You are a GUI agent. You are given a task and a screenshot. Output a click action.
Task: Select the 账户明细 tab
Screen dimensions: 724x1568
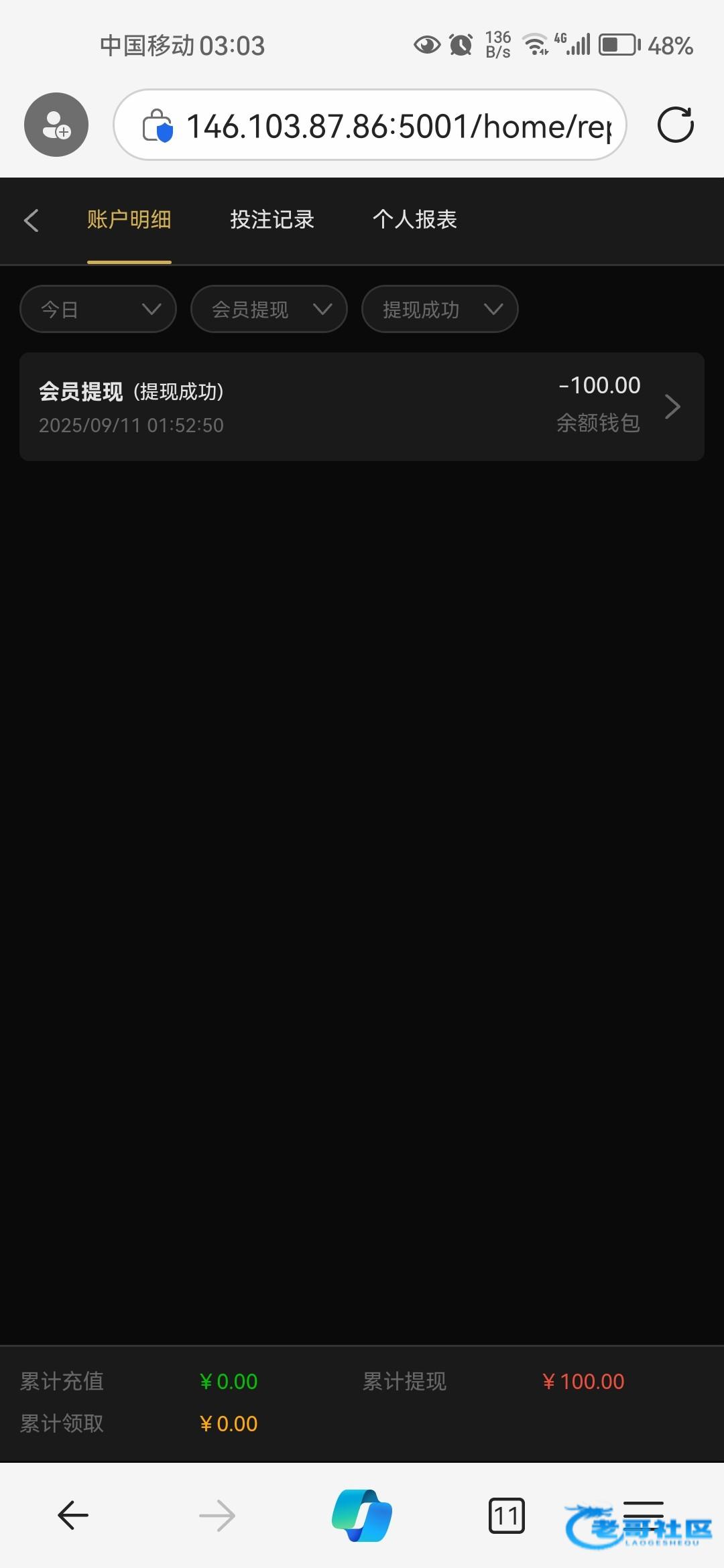[129, 220]
